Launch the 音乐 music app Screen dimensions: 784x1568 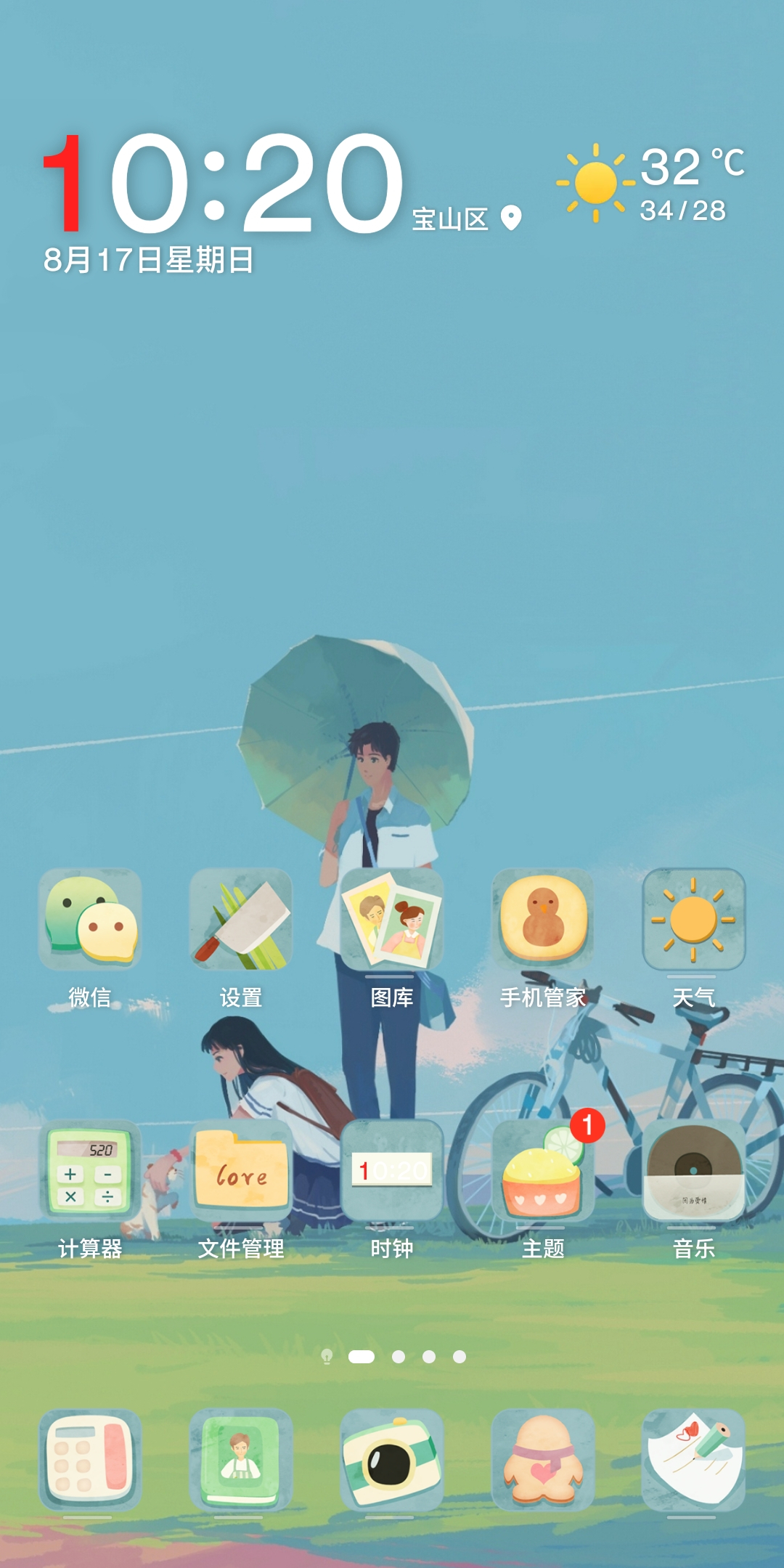pos(694,1172)
